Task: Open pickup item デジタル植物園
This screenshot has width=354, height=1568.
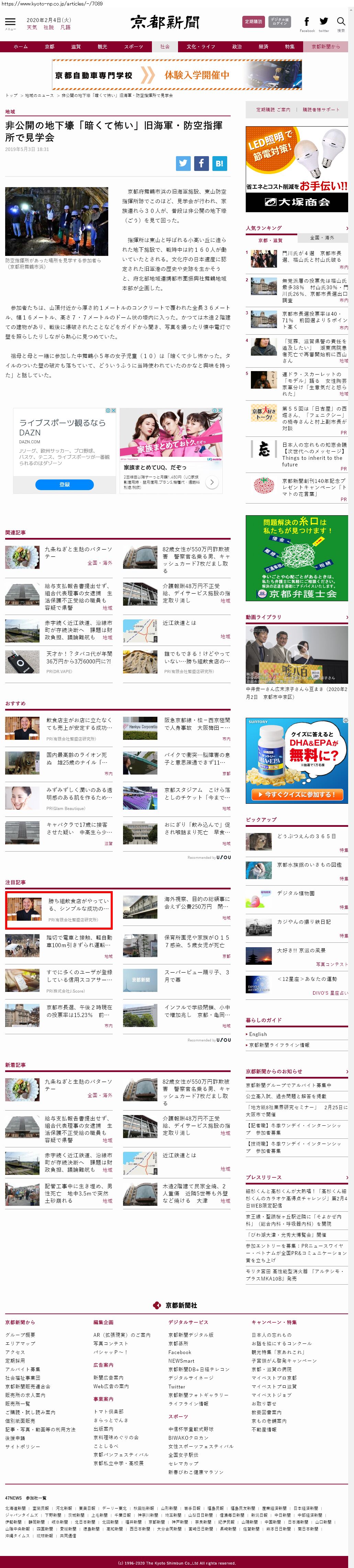Action: (296, 894)
